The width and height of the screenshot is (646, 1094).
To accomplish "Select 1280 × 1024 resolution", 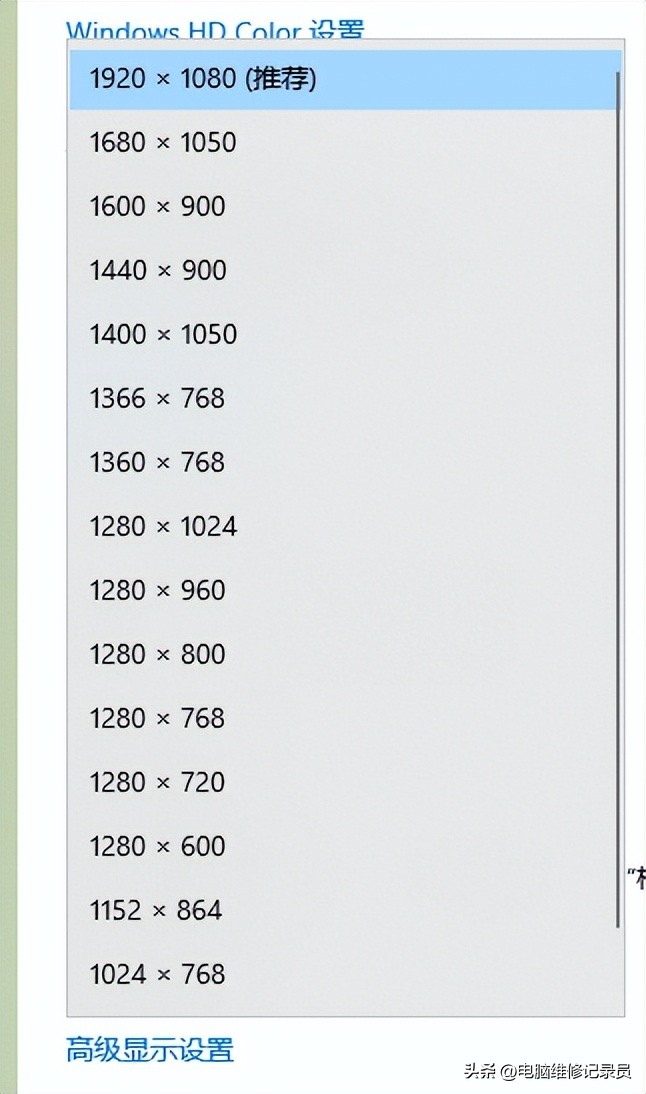I will pyautogui.click(x=163, y=527).
